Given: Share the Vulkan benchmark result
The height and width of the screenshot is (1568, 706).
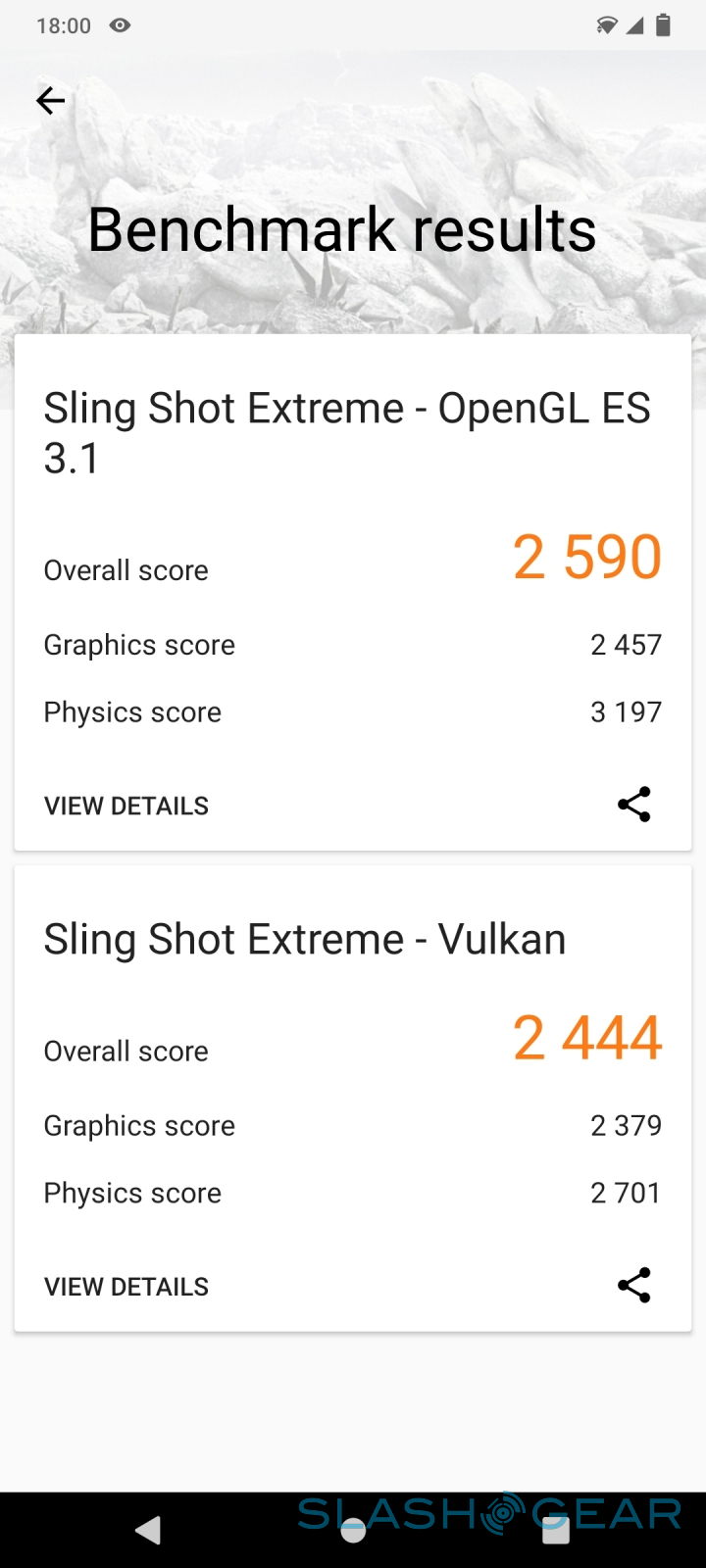Looking at the screenshot, I should [633, 1285].
